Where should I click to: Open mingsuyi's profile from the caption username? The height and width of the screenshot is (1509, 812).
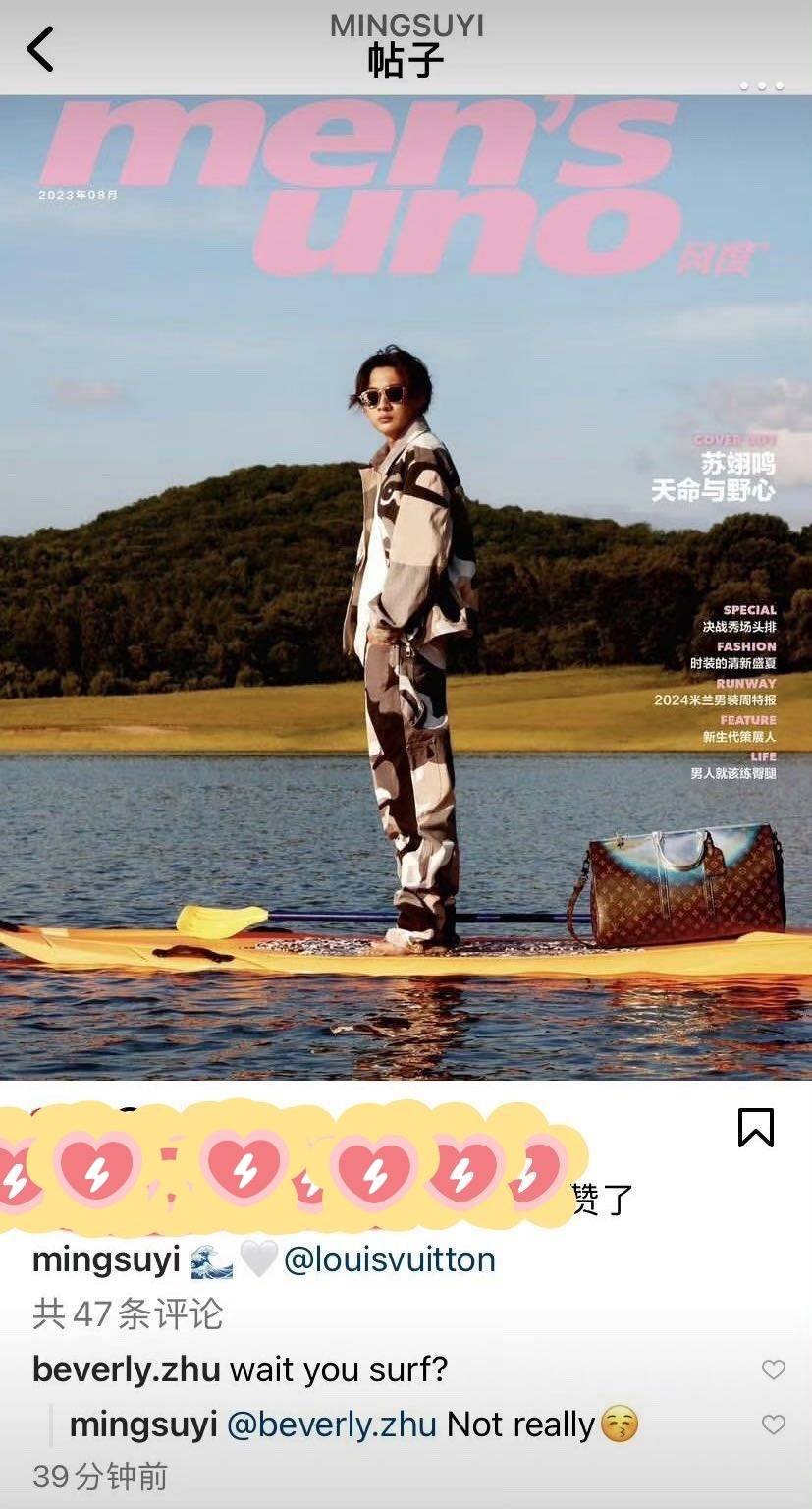106,1259
